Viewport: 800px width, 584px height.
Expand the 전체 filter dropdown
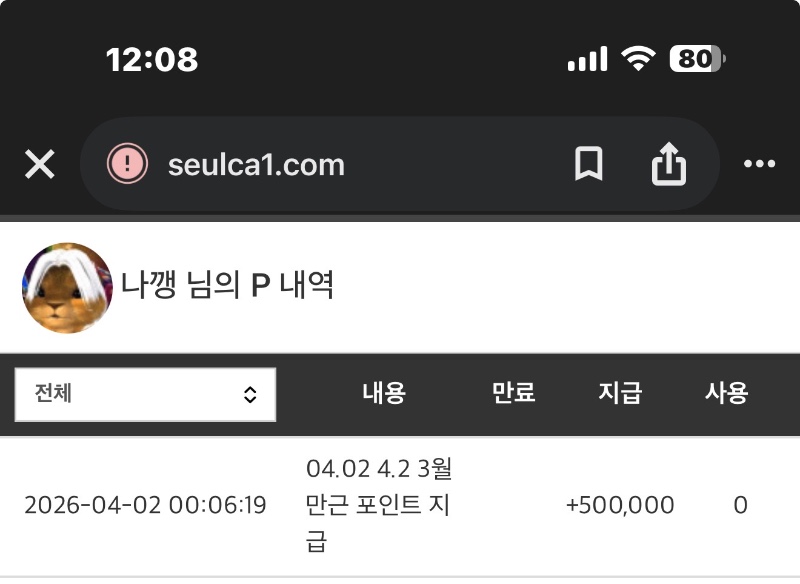click(145, 394)
